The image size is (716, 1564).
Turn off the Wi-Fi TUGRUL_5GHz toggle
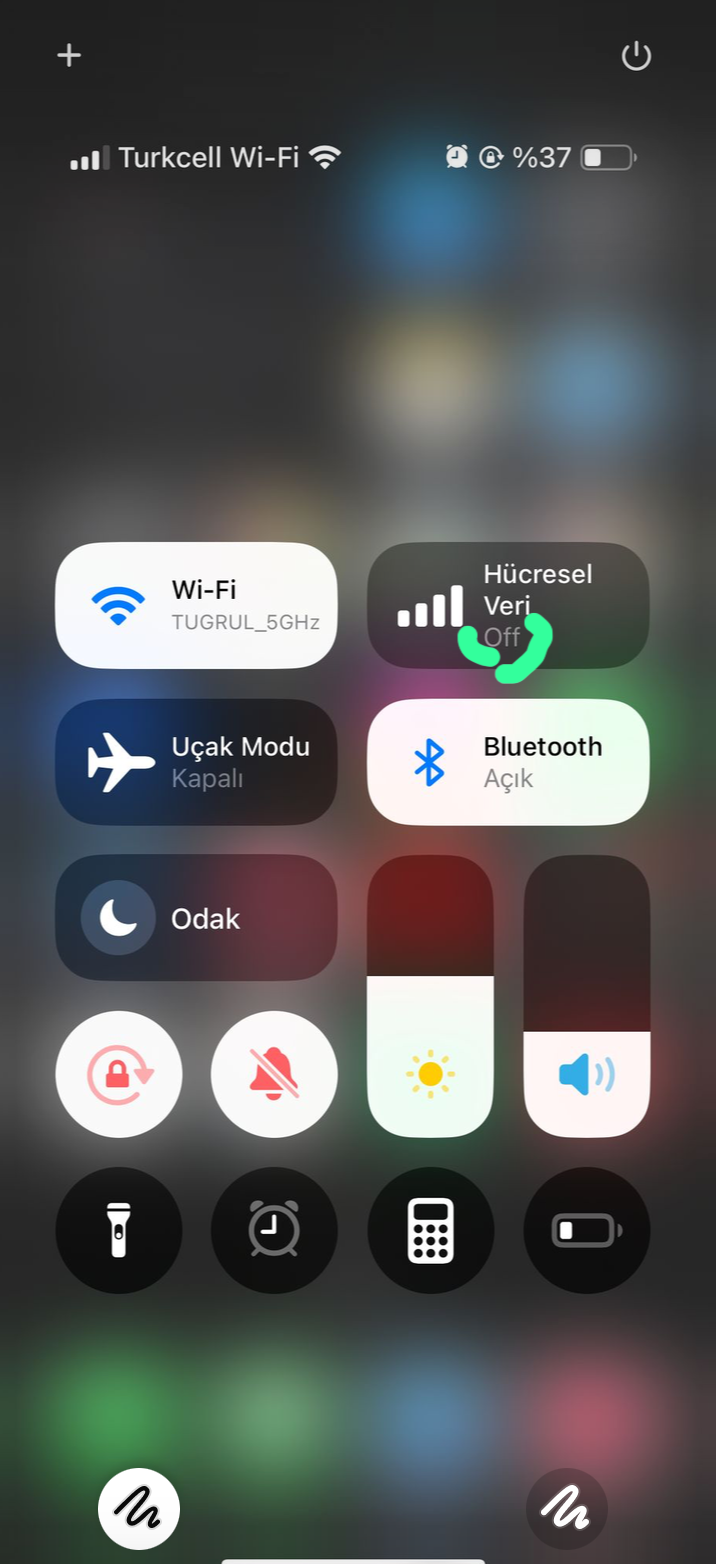pos(118,605)
